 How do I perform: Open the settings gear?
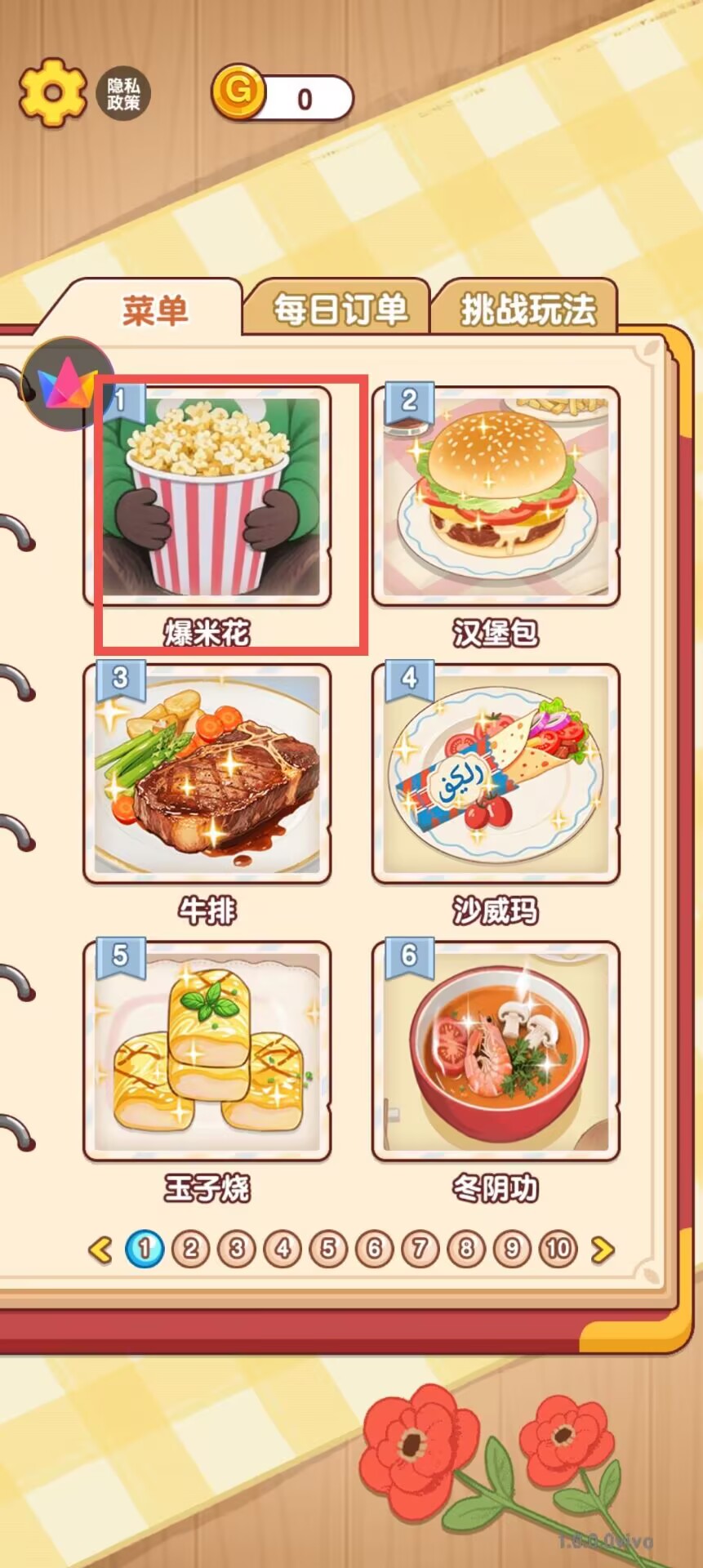point(52,91)
